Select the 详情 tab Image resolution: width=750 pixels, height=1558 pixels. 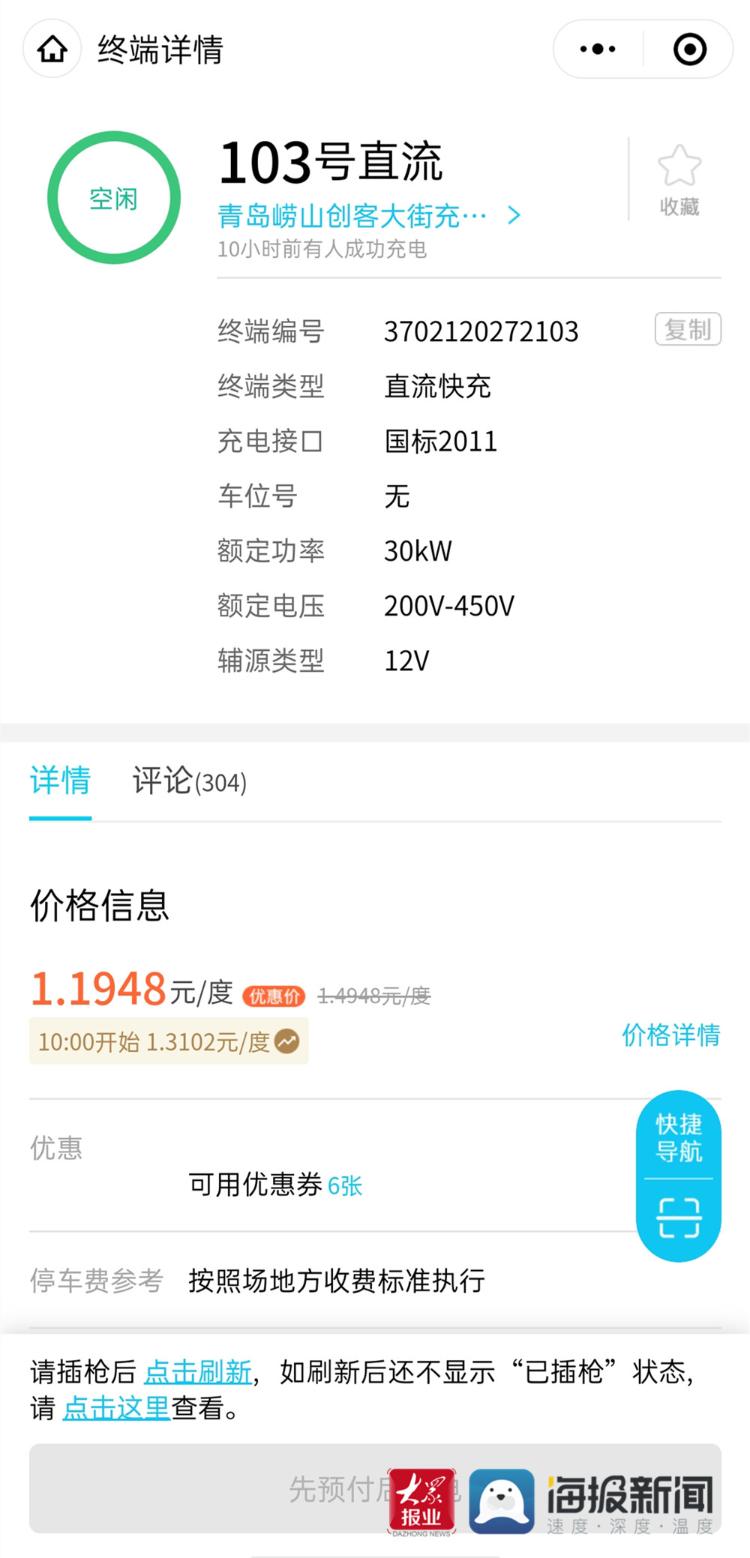[x=60, y=781]
